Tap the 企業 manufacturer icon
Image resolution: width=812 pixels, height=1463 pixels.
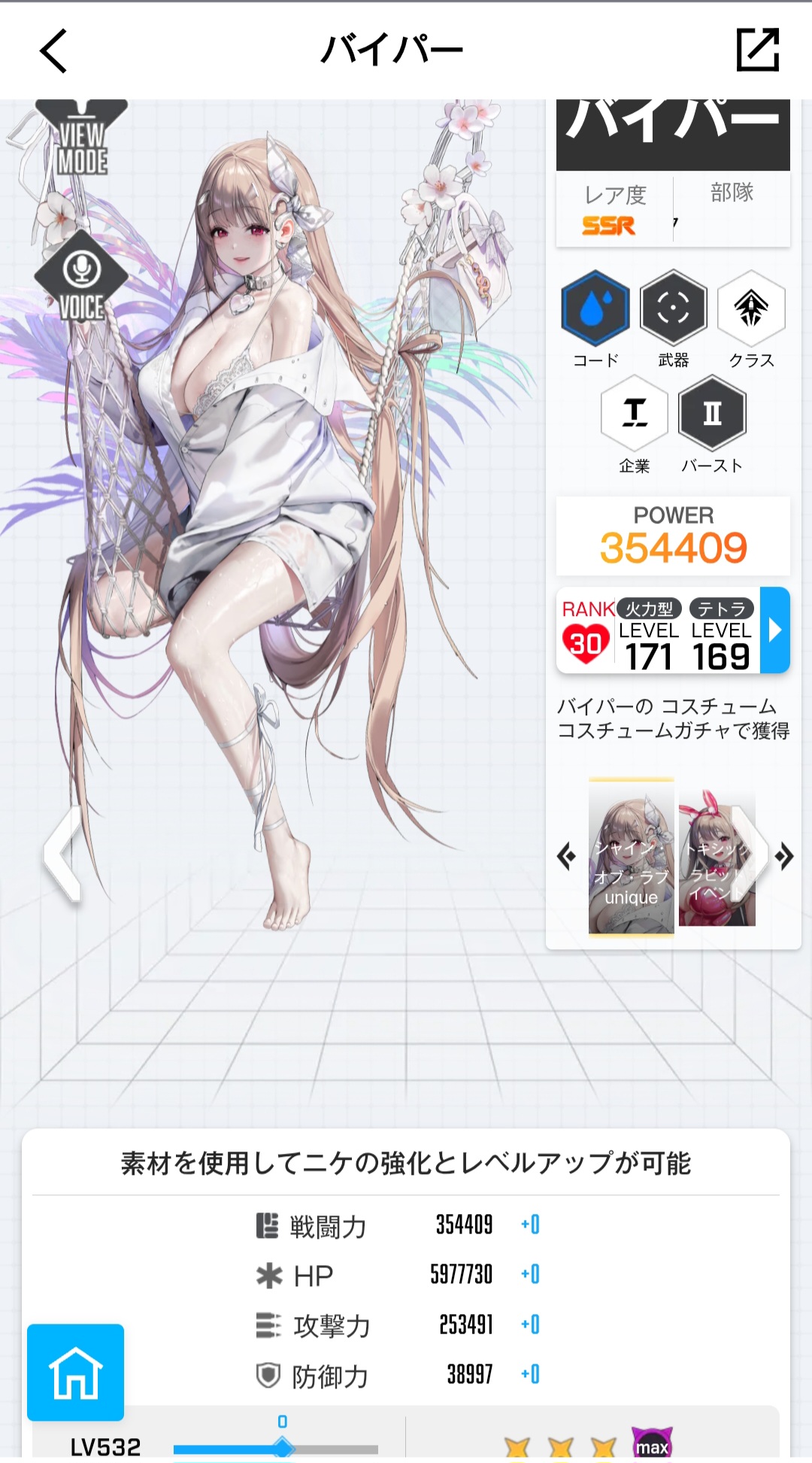click(634, 414)
